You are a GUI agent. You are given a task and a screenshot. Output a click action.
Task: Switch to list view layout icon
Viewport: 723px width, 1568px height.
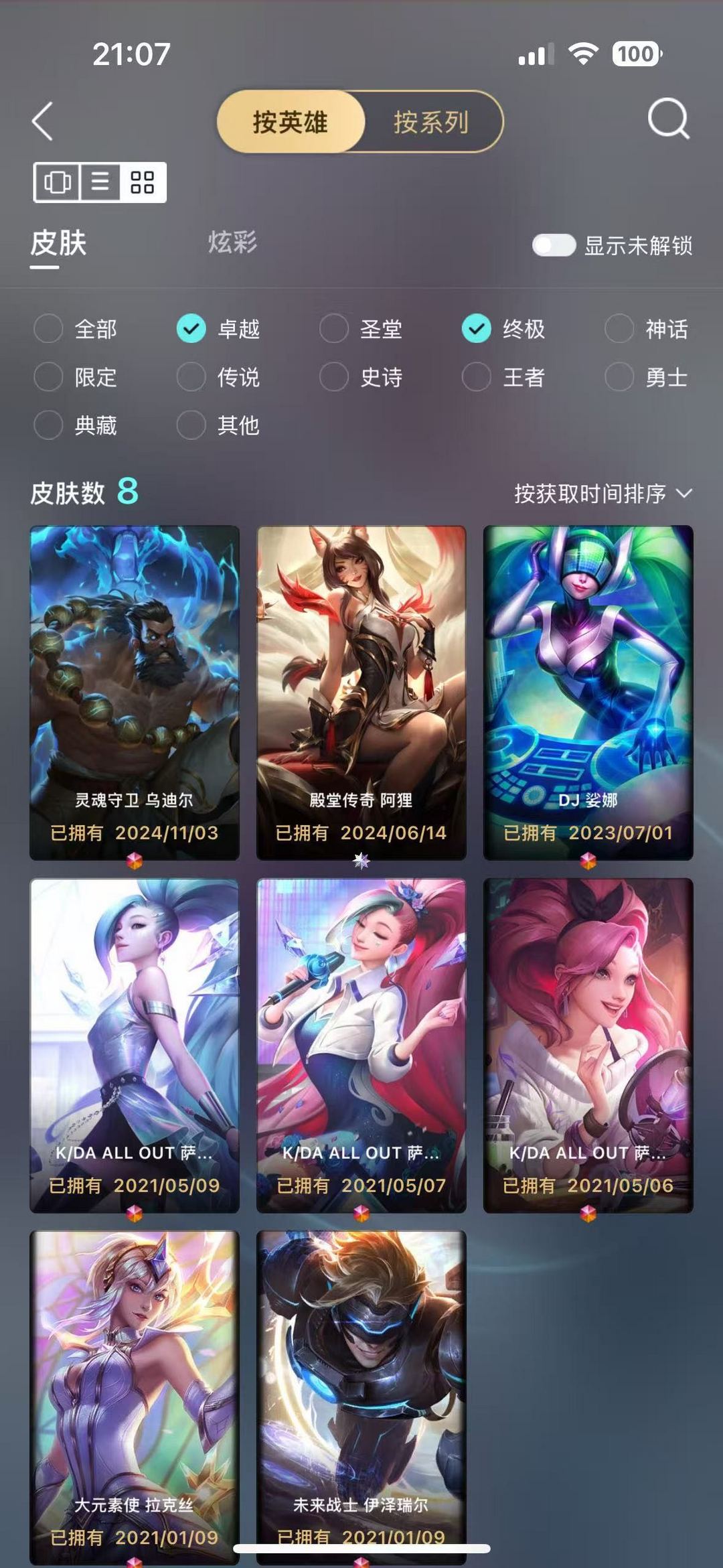(100, 182)
